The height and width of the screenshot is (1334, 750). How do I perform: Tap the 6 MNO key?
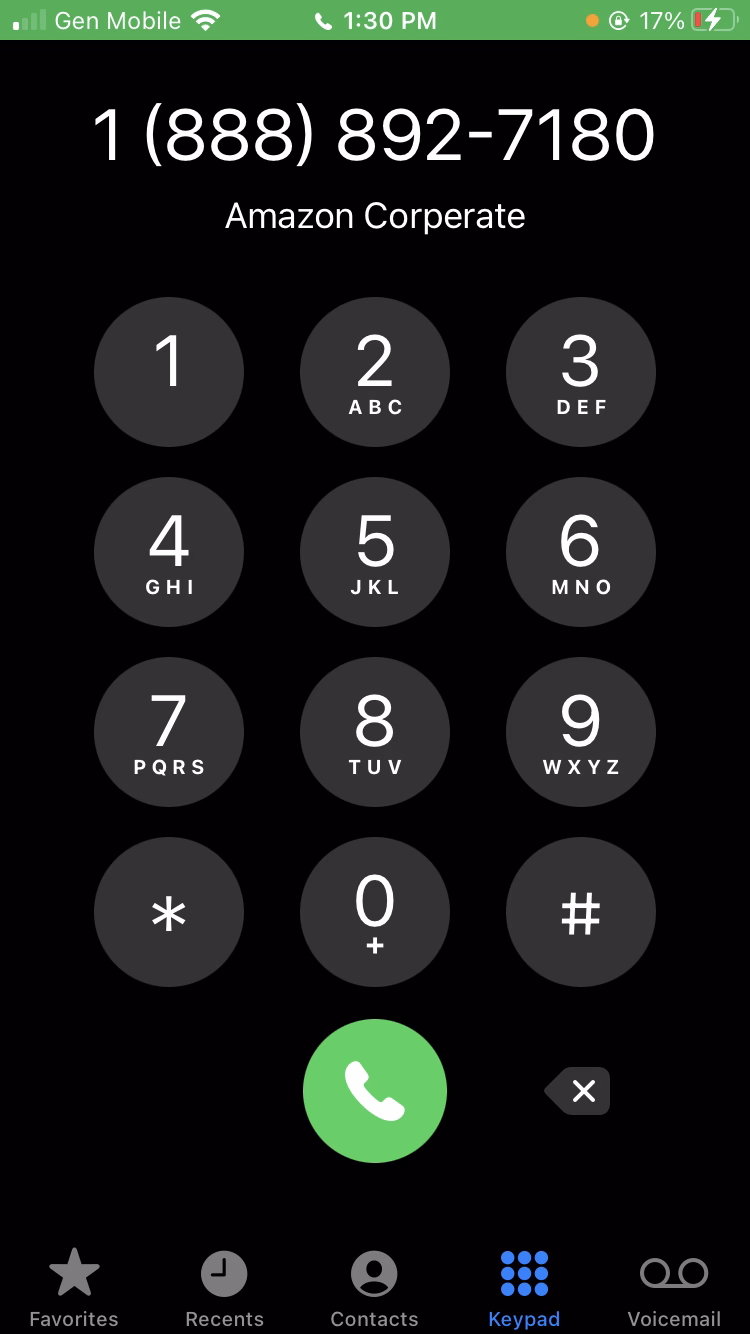581,552
